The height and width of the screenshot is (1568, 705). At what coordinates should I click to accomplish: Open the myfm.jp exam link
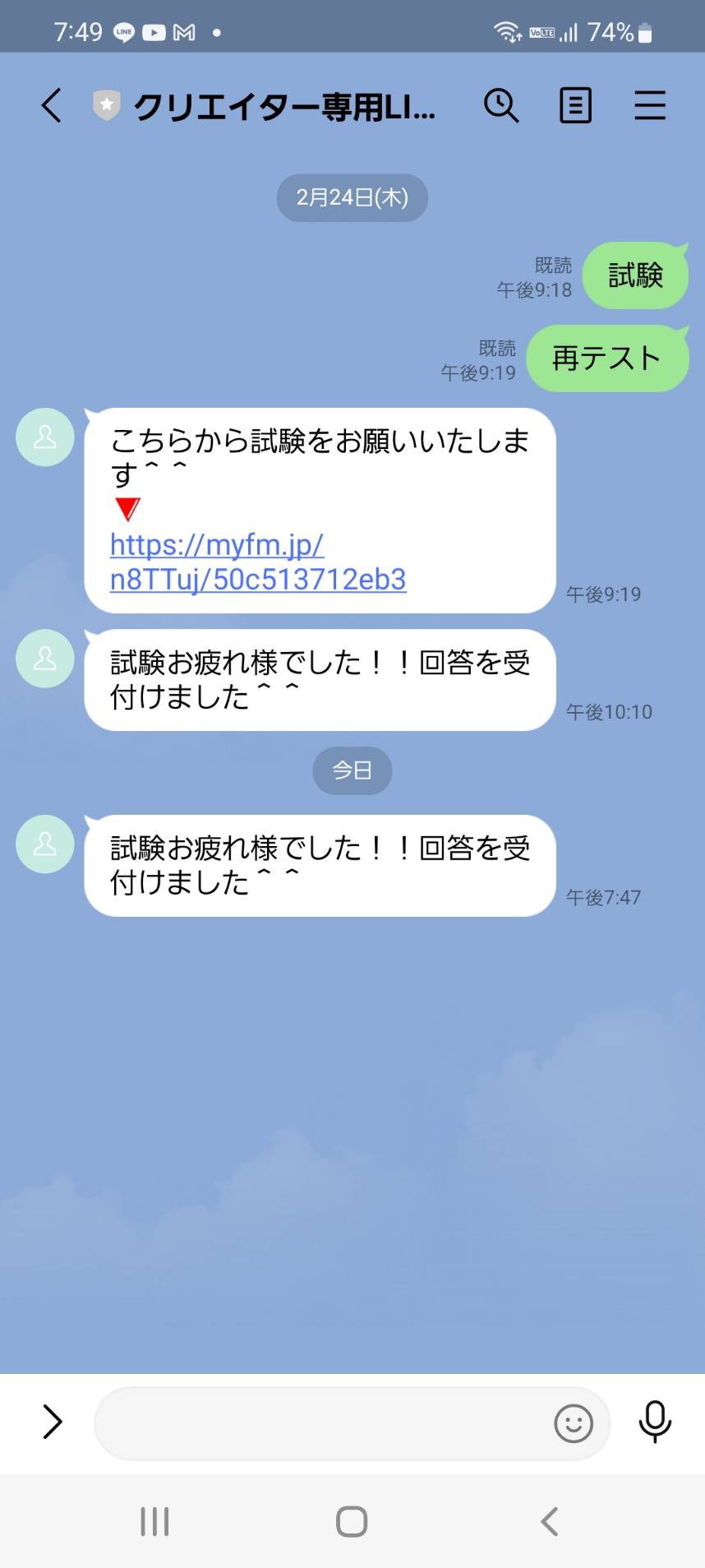coord(258,562)
